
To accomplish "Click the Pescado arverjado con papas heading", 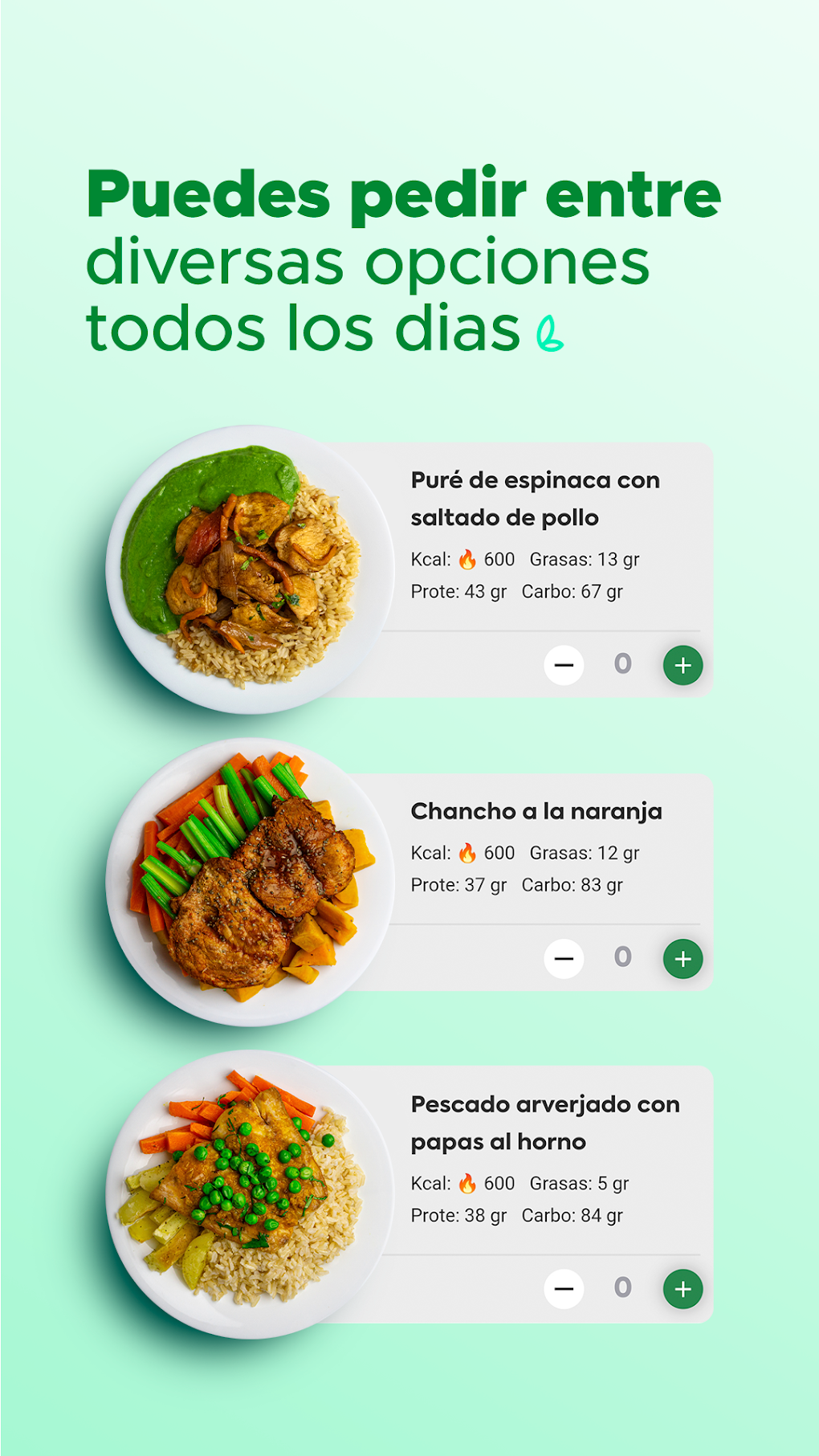I will point(544,1122).
